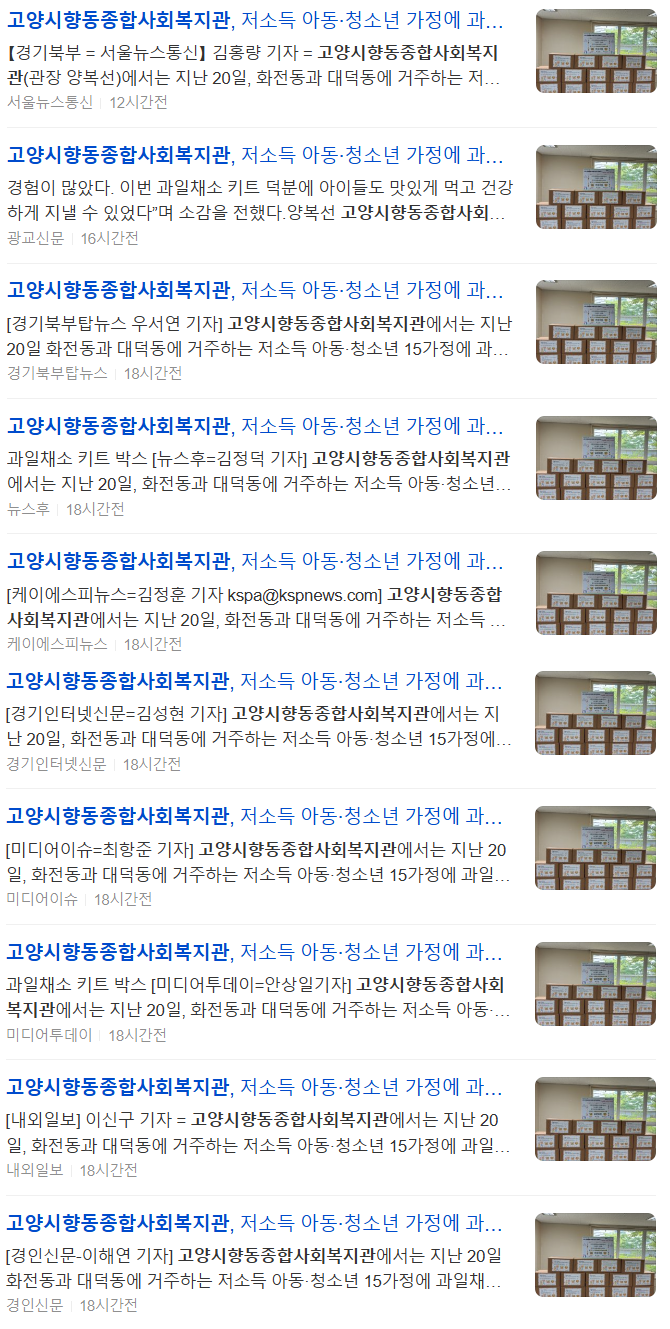Open the 미디어이슈 article headline
Viewport: 670px width, 1329px height.
(255, 816)
